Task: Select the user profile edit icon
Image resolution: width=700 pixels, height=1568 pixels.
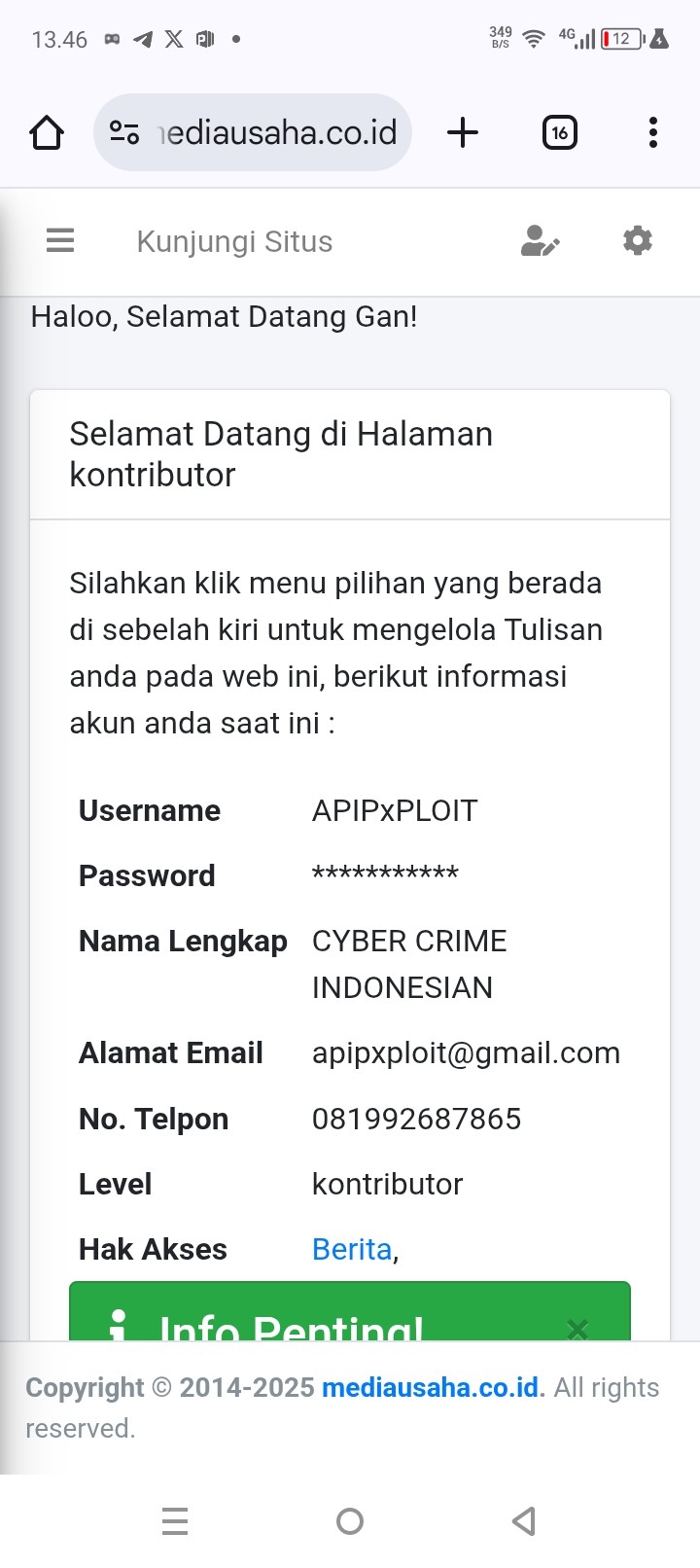Action: coord(542,240)
